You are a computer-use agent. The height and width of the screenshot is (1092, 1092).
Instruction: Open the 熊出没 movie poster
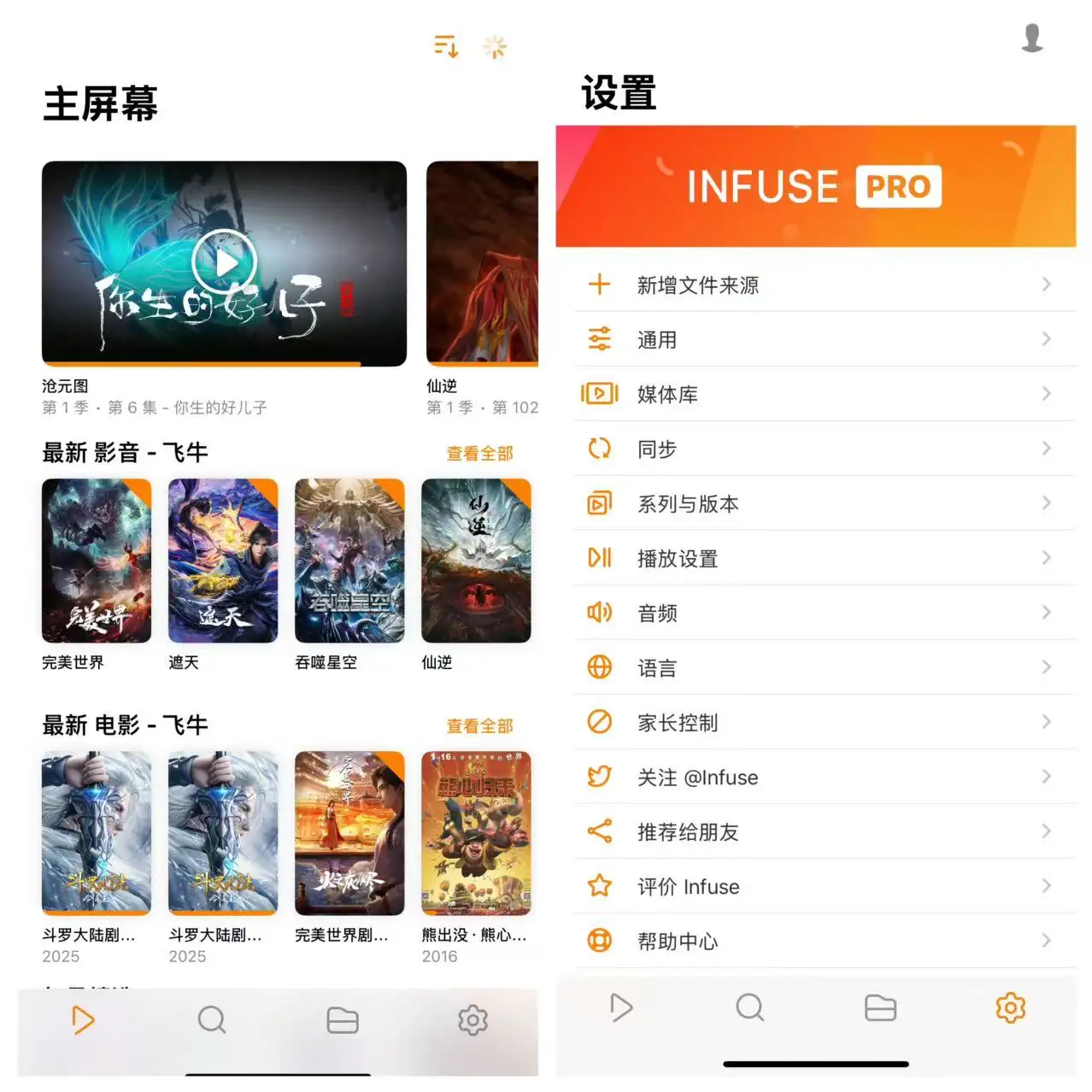[x=476, y=833]
